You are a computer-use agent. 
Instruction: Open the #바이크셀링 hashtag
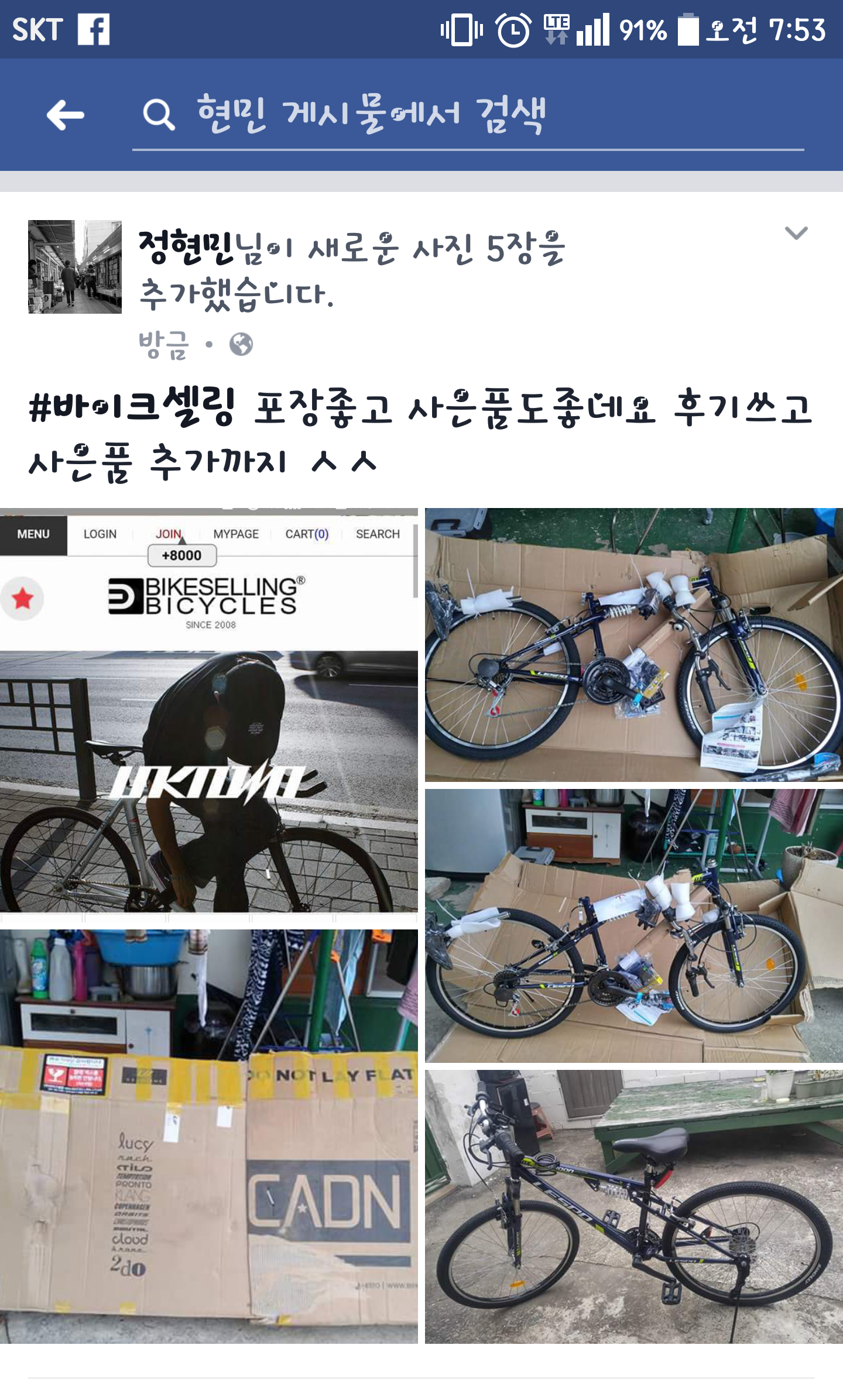point(132,407)
